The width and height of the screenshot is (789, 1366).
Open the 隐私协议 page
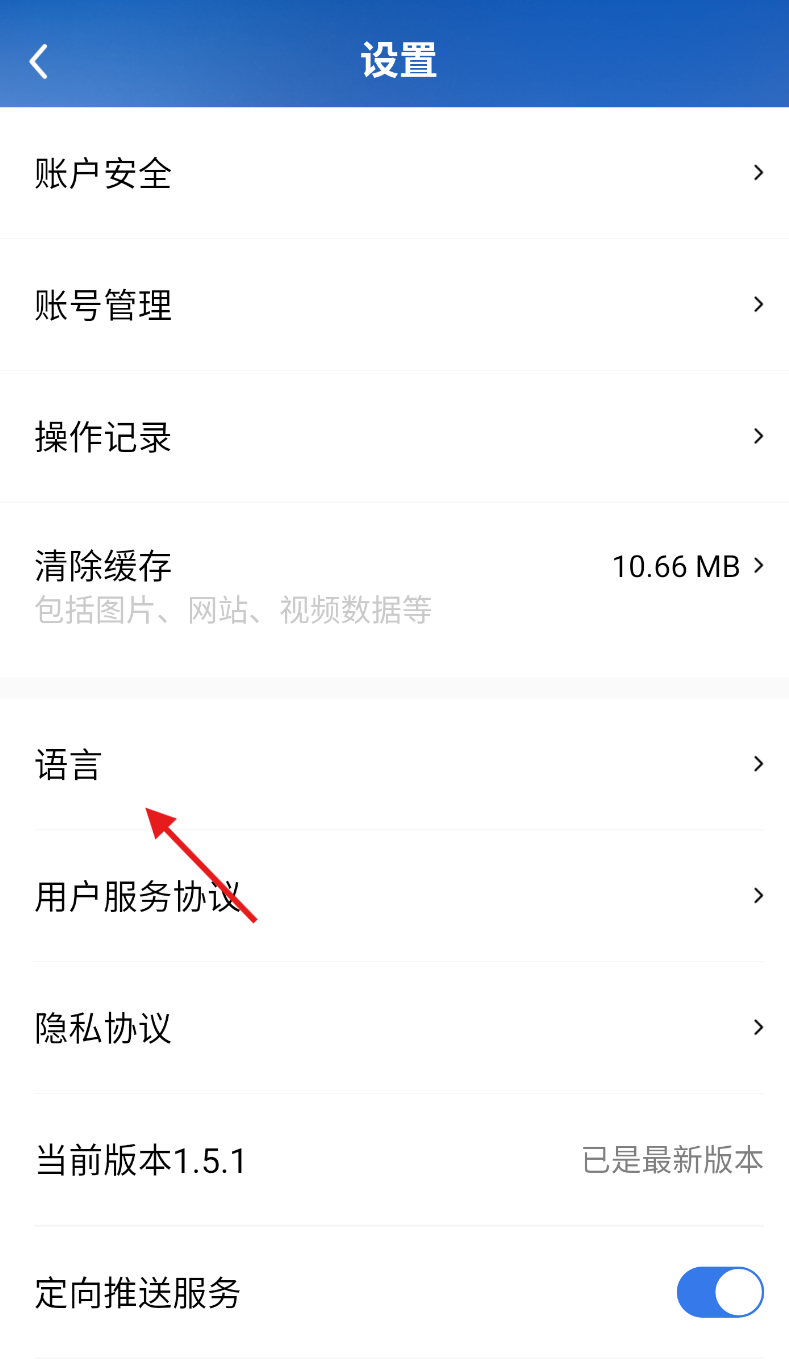pos(394,1028)
